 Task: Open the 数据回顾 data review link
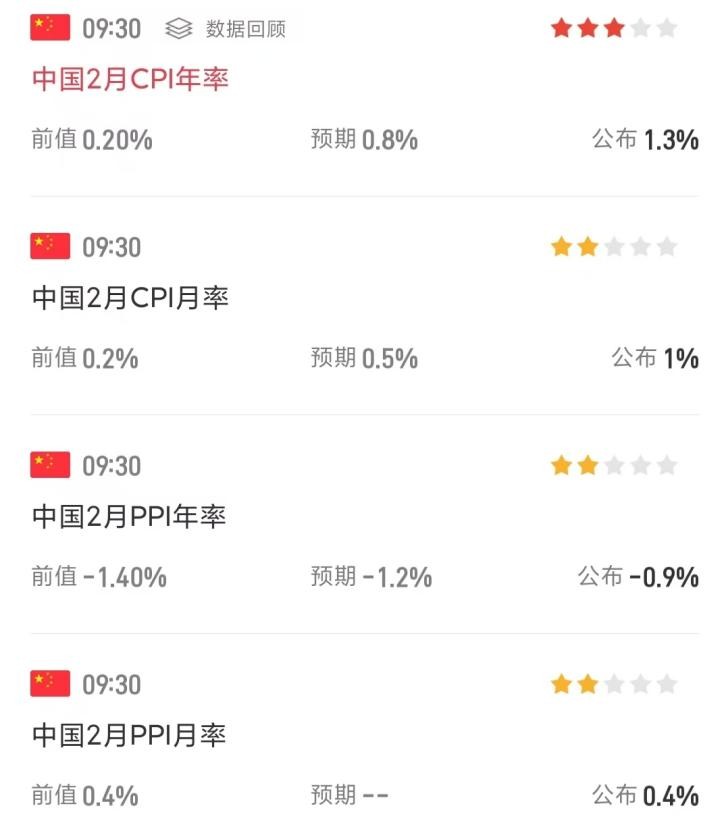click(x=226, y=29)
